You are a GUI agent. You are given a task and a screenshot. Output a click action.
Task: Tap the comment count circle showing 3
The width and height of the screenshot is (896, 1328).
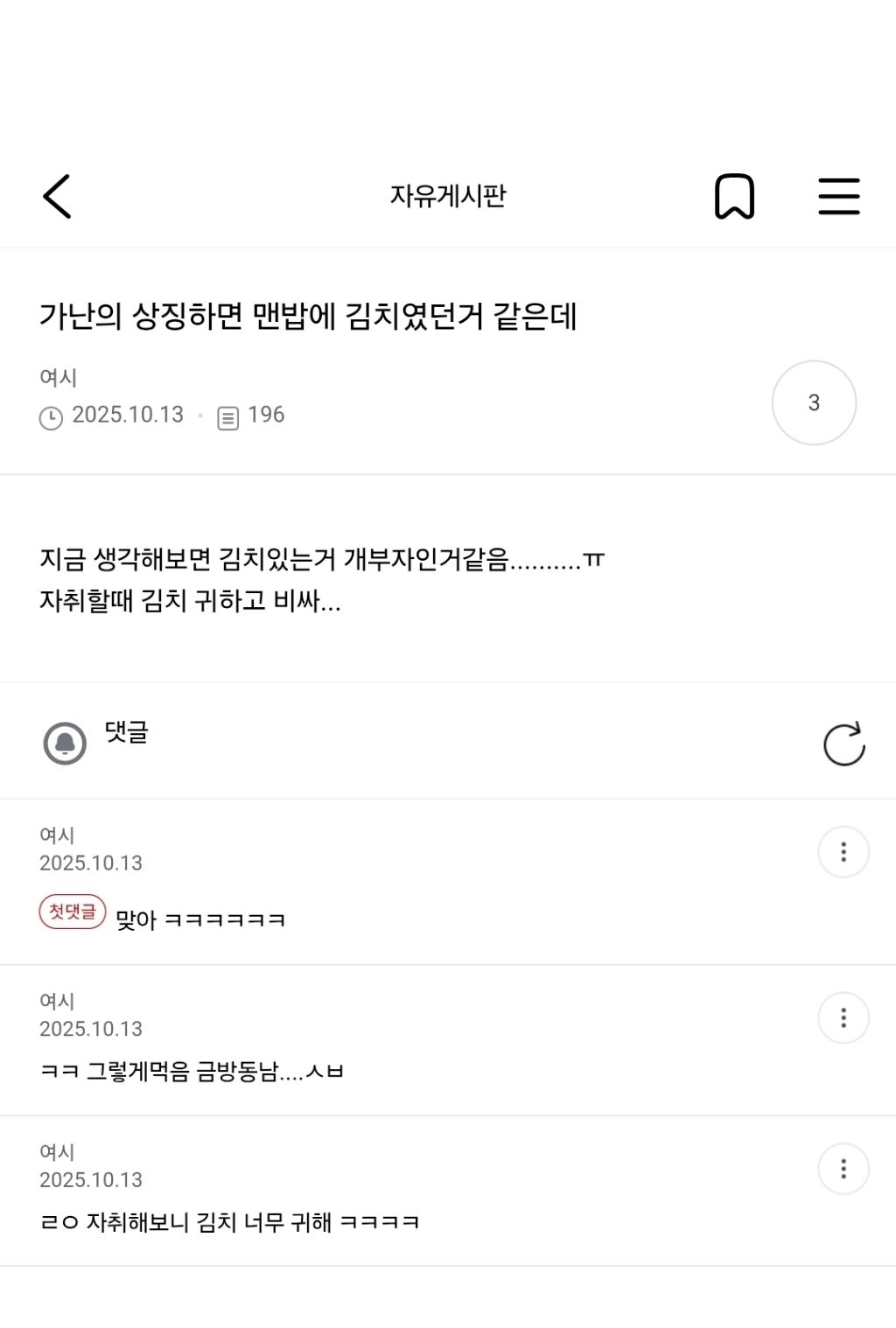pyautogui.click(x=814, y=402)
